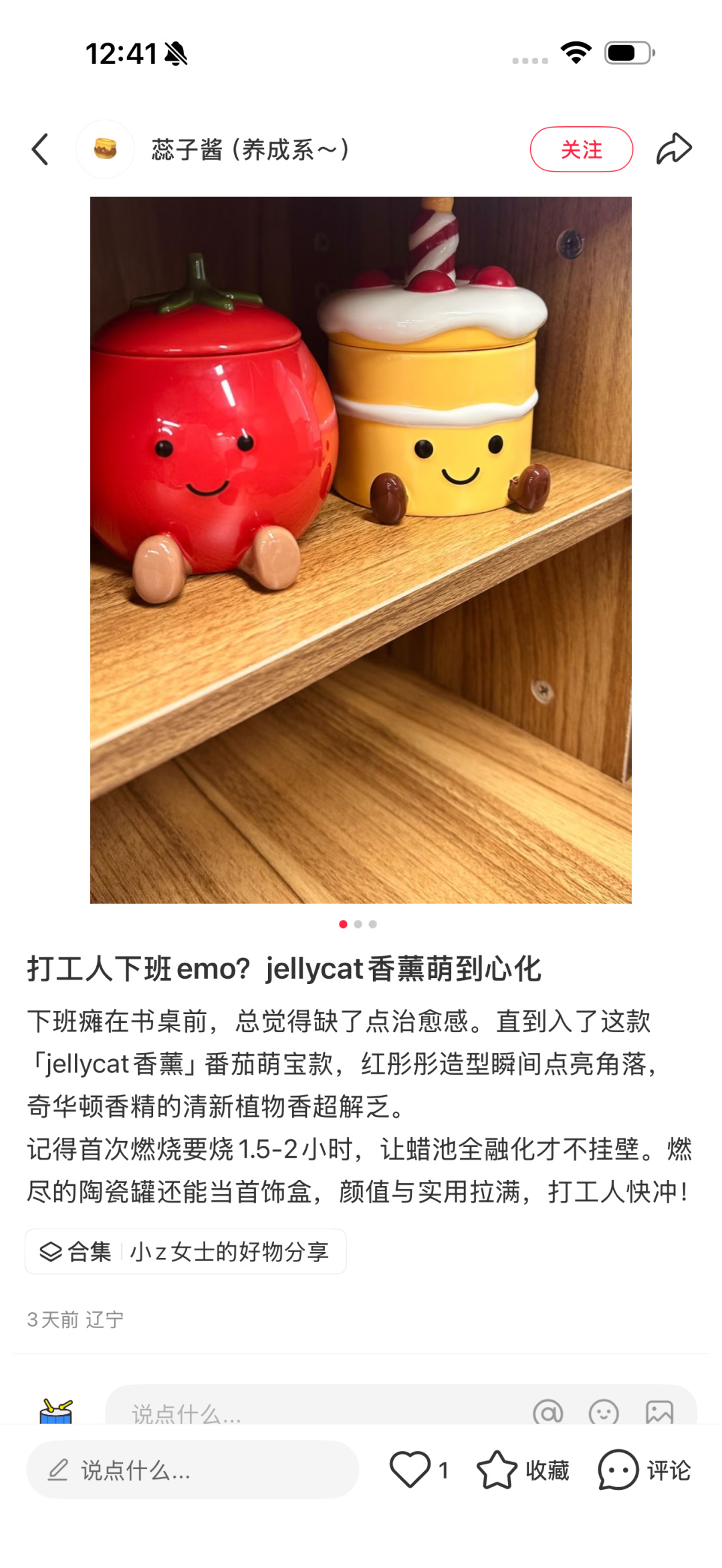Follow the author with 关注 button
This screenshot has height=1568, width=722.
pyautogui.click(x=581, y=149)
